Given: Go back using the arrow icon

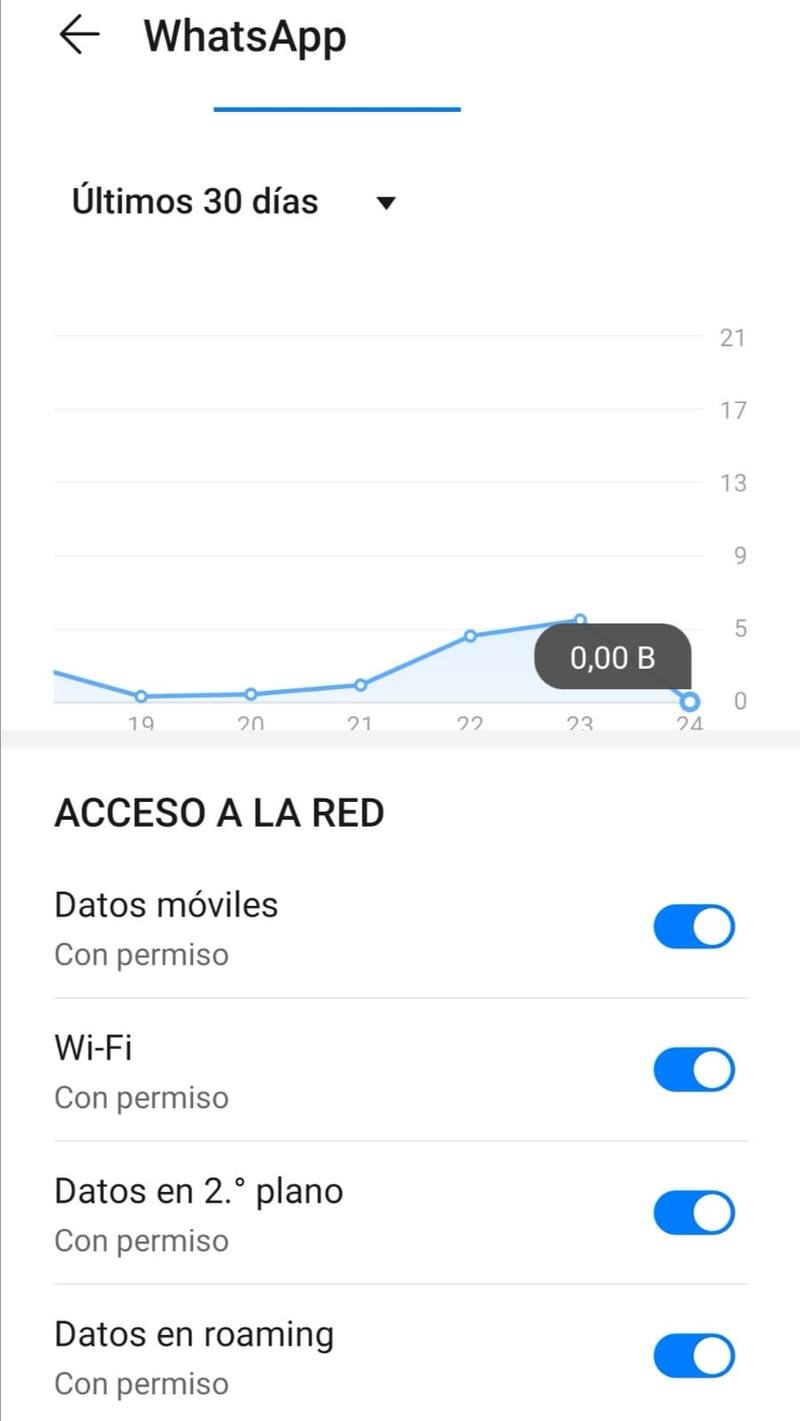Looking at the screenshot, I should point(80,35).
